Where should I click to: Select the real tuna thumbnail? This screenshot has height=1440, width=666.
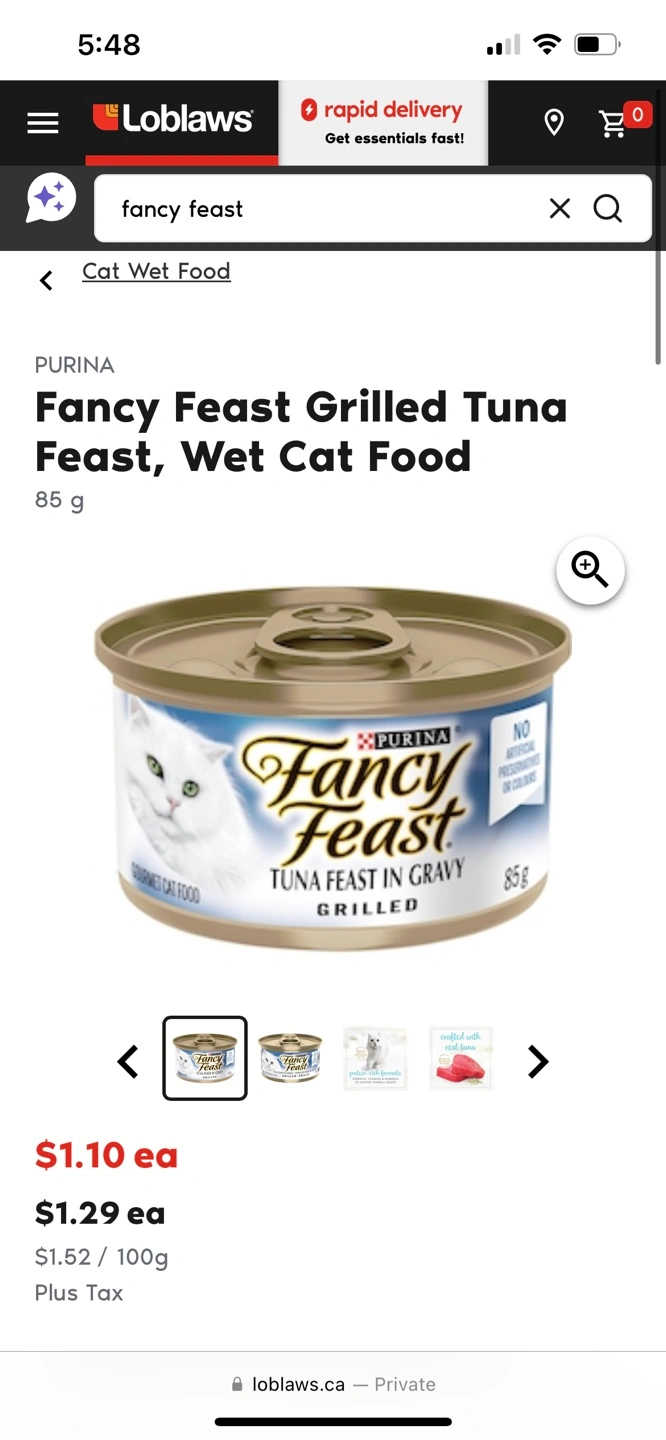coord(461,1058)
